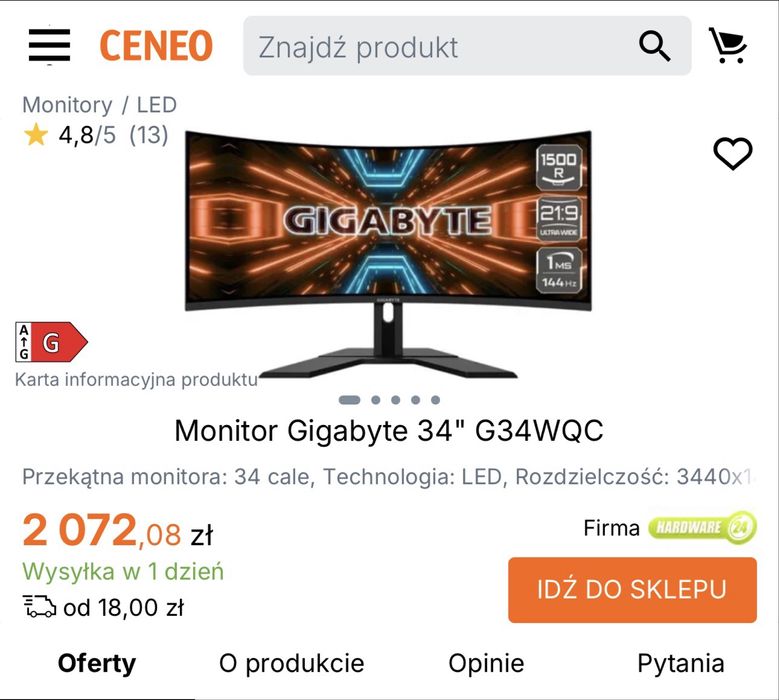The image size is (779, 700).
Task: Switch to the Oferty tab
Action: click(97, 663)
